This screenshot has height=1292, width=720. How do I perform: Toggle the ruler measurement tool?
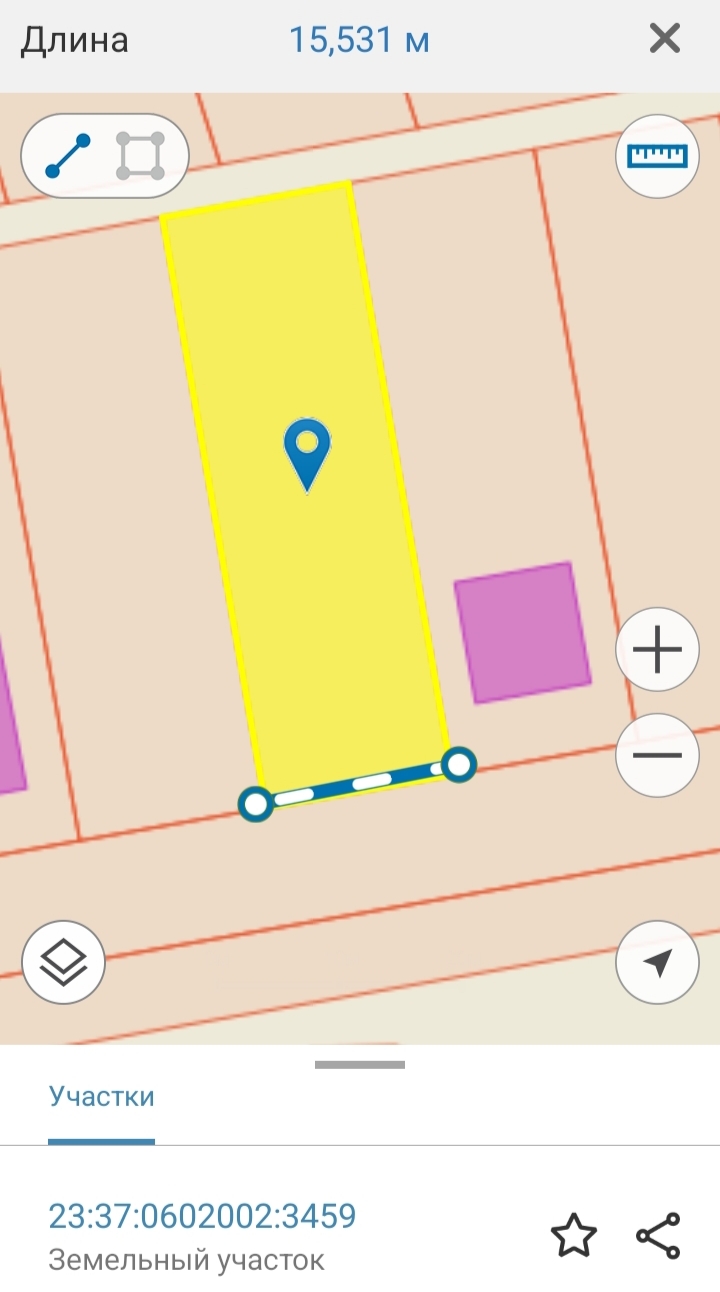pyautogui.click(x=657, y=157)
